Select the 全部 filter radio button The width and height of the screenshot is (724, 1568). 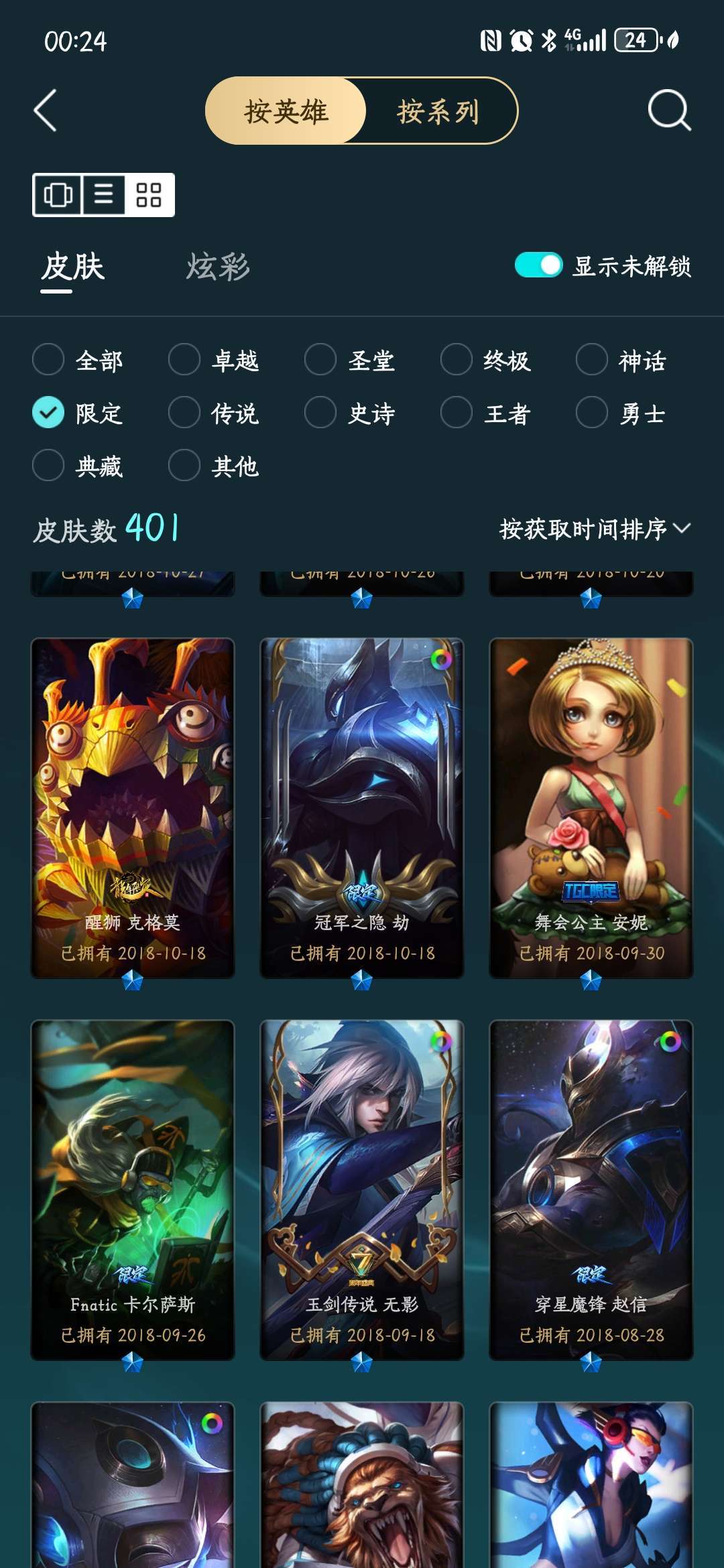[48, 360]
